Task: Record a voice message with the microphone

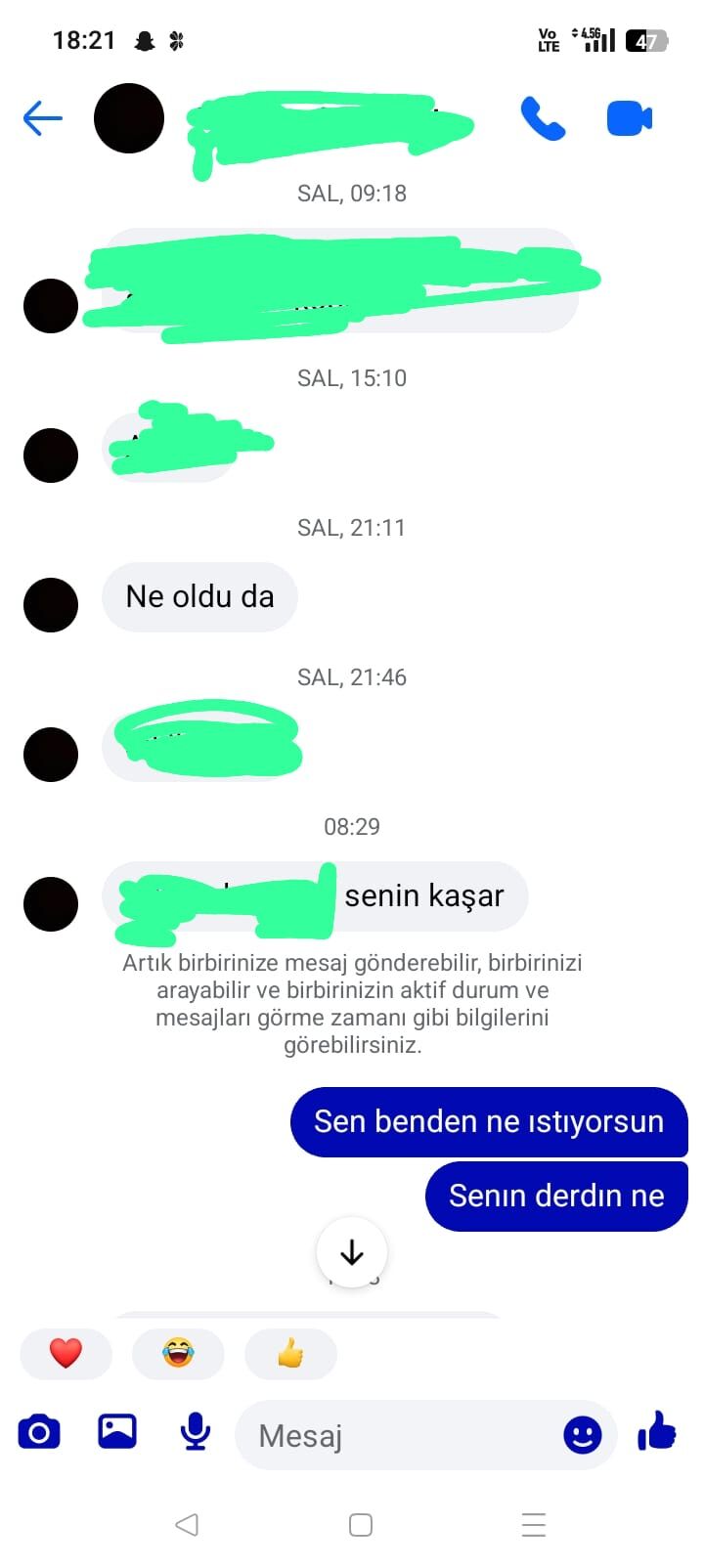Action: coord(195,1431)
